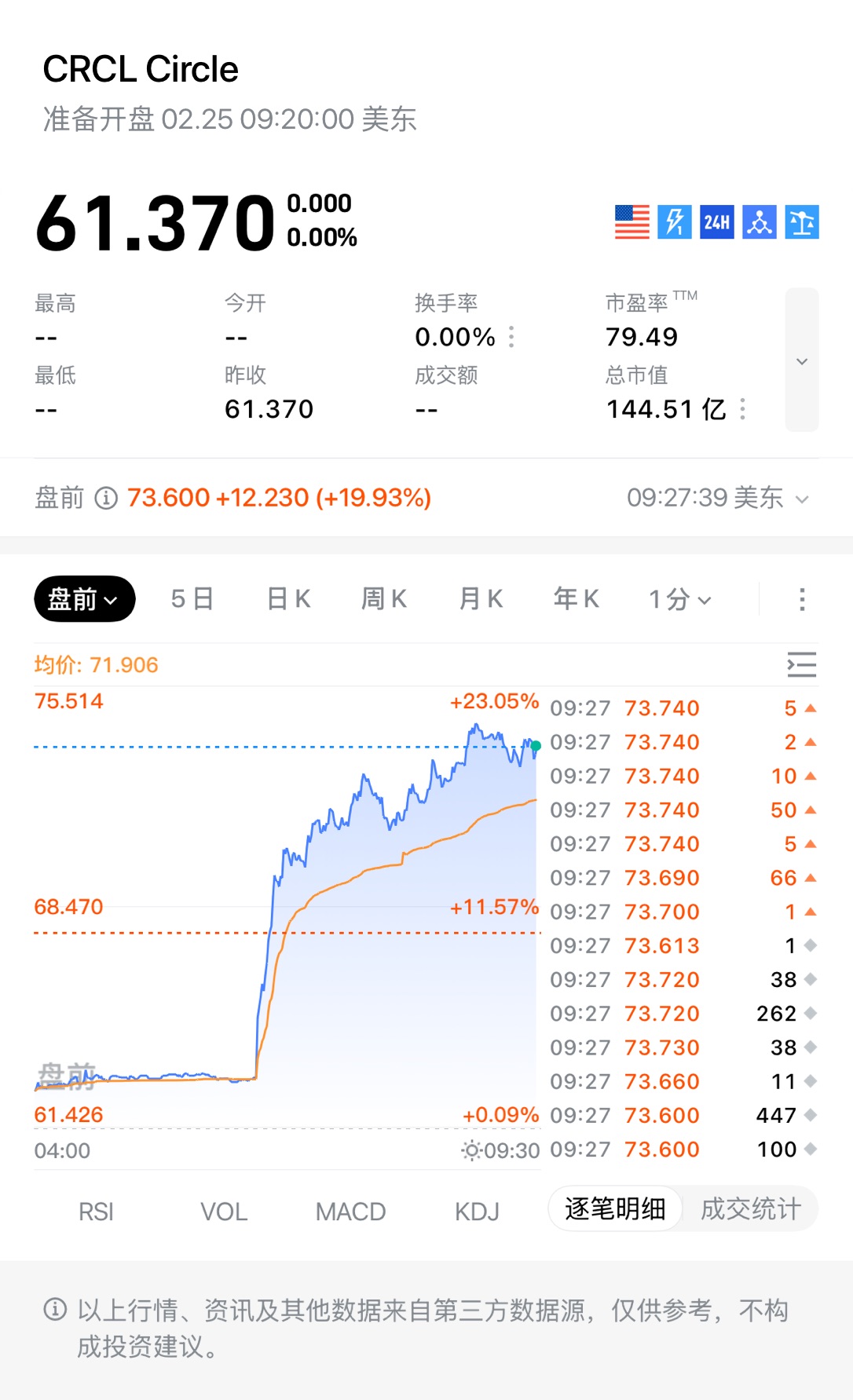Open the 09:27:39 美东 time dropdown

pos(717,498)
